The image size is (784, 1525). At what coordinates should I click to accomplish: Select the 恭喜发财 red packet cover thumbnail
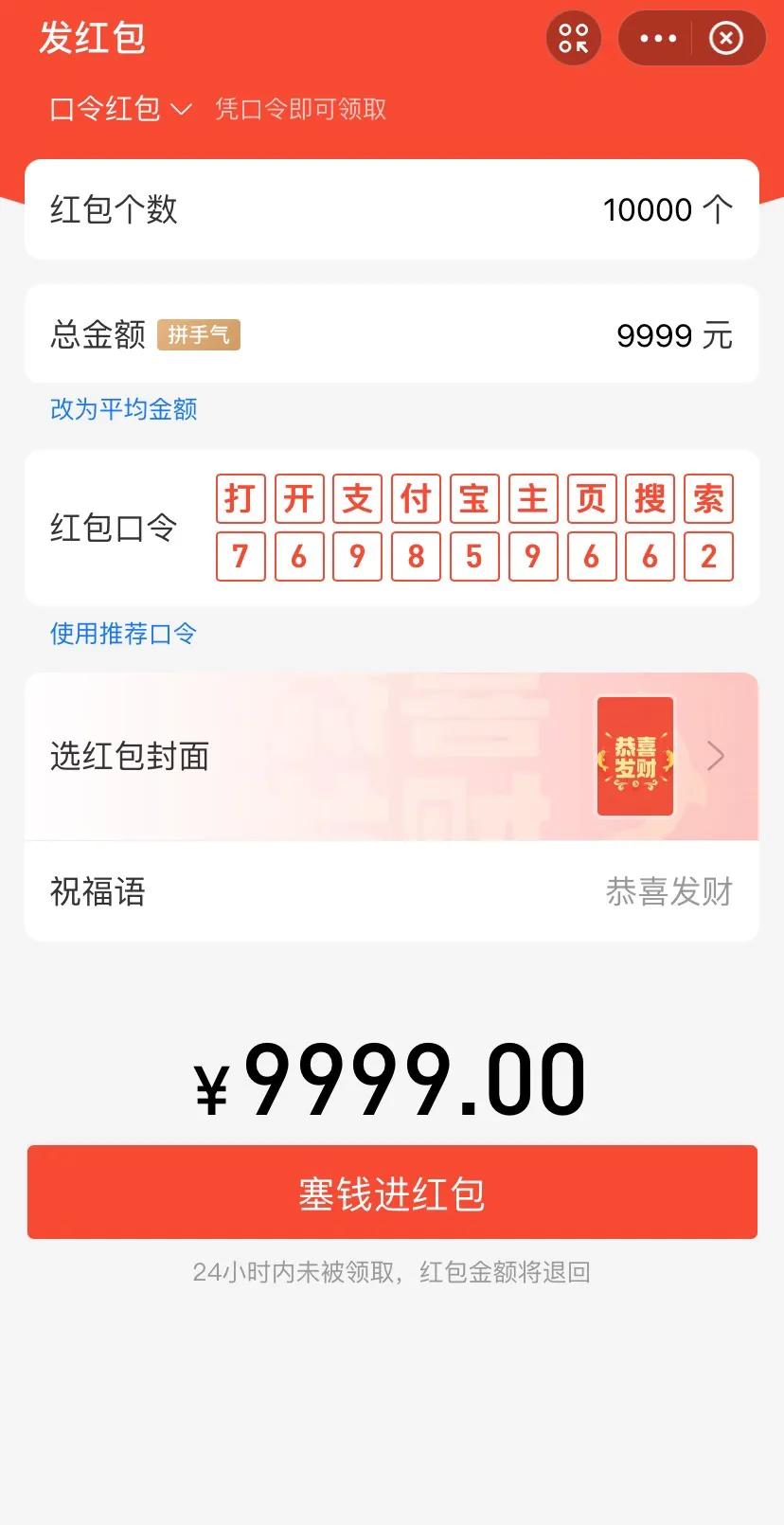633,756
